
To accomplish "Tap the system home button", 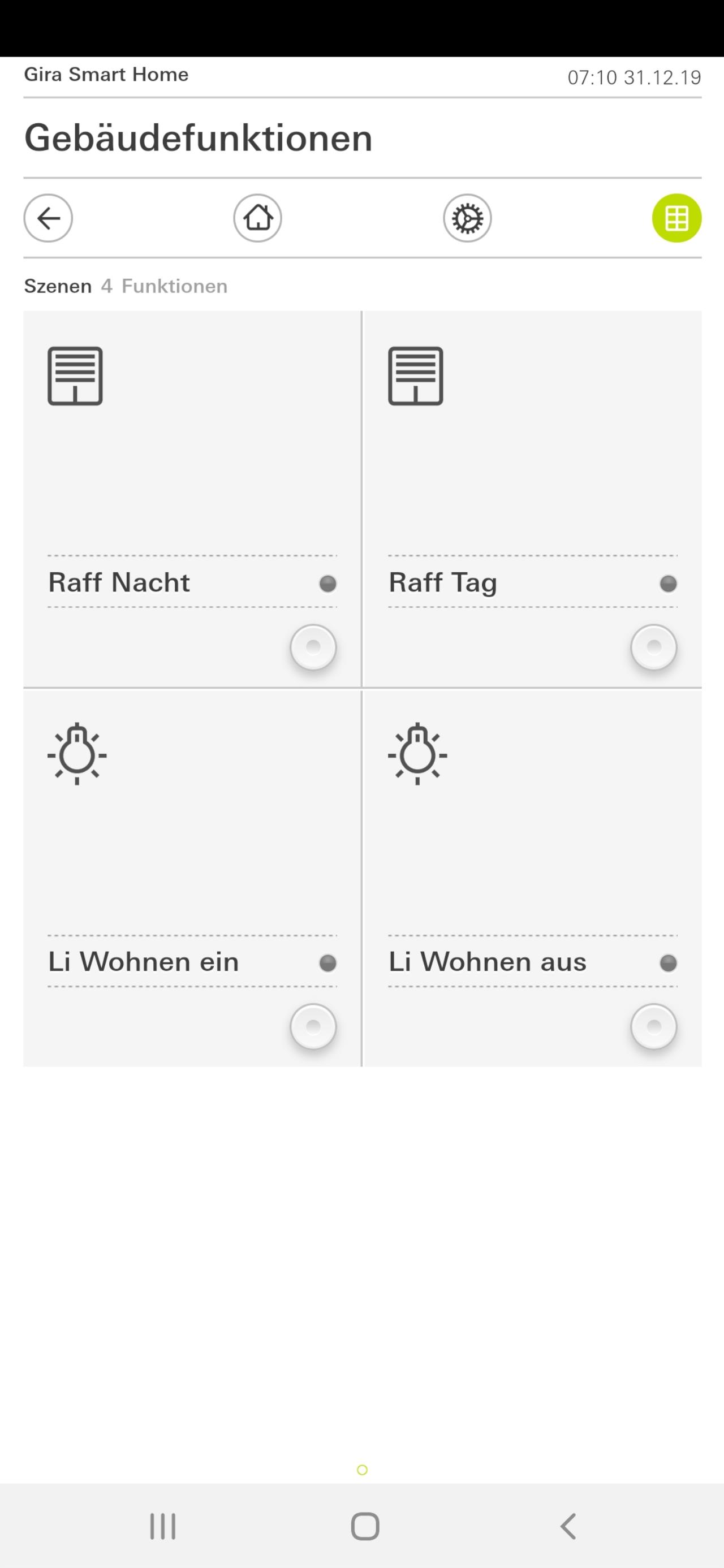I will point(365,1527).
